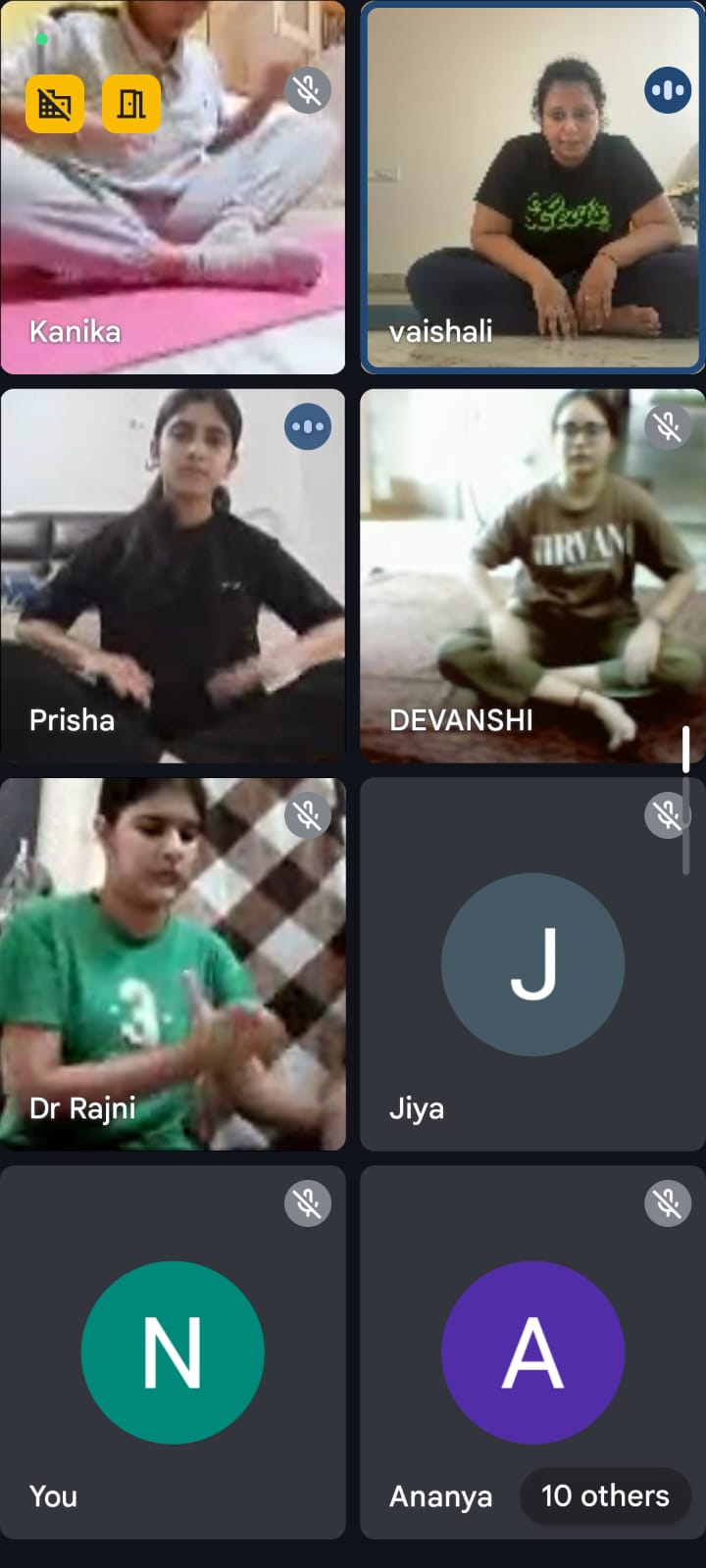Open Prisha's video tile
The height and width of the screenshot is (1568, 706).
pyautogui.click(x=173, y=576)
